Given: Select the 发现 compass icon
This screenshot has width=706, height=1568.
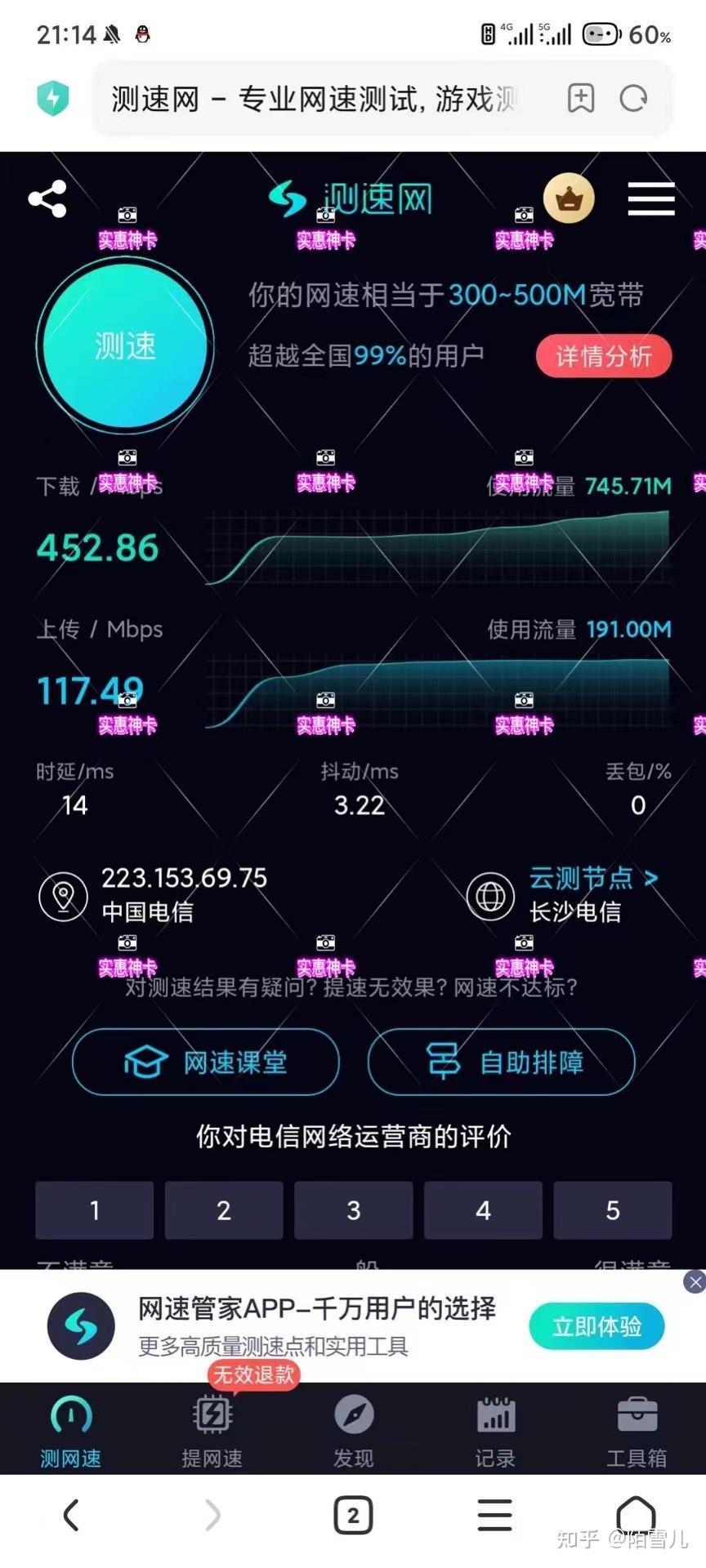Looking at the screenshot, I should click(353, 1416).
